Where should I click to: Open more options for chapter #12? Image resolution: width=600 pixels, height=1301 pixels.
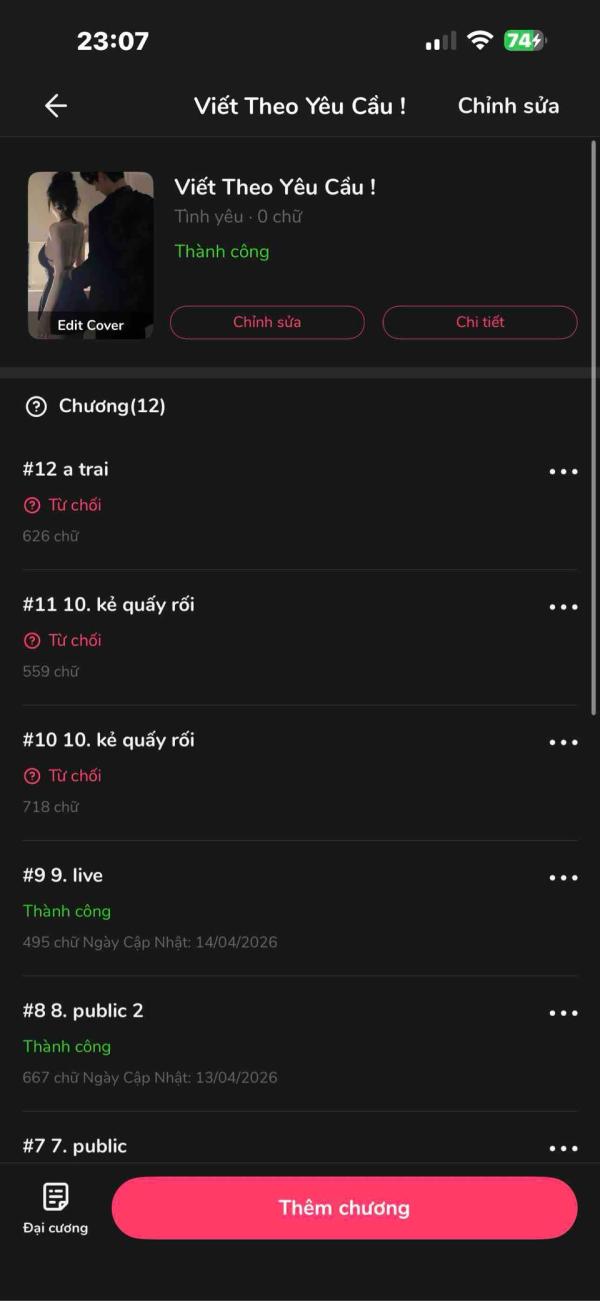point(563,472)
